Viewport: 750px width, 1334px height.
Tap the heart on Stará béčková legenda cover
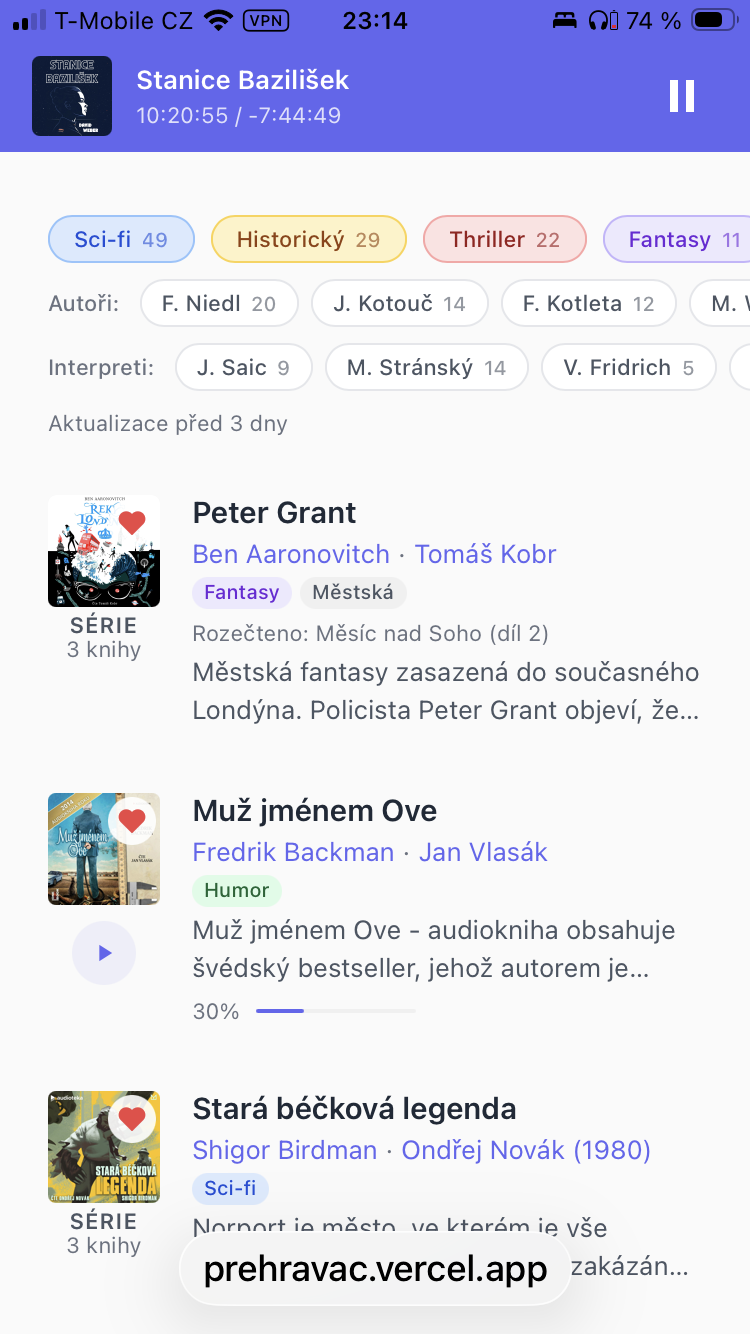pos(131,1118)
